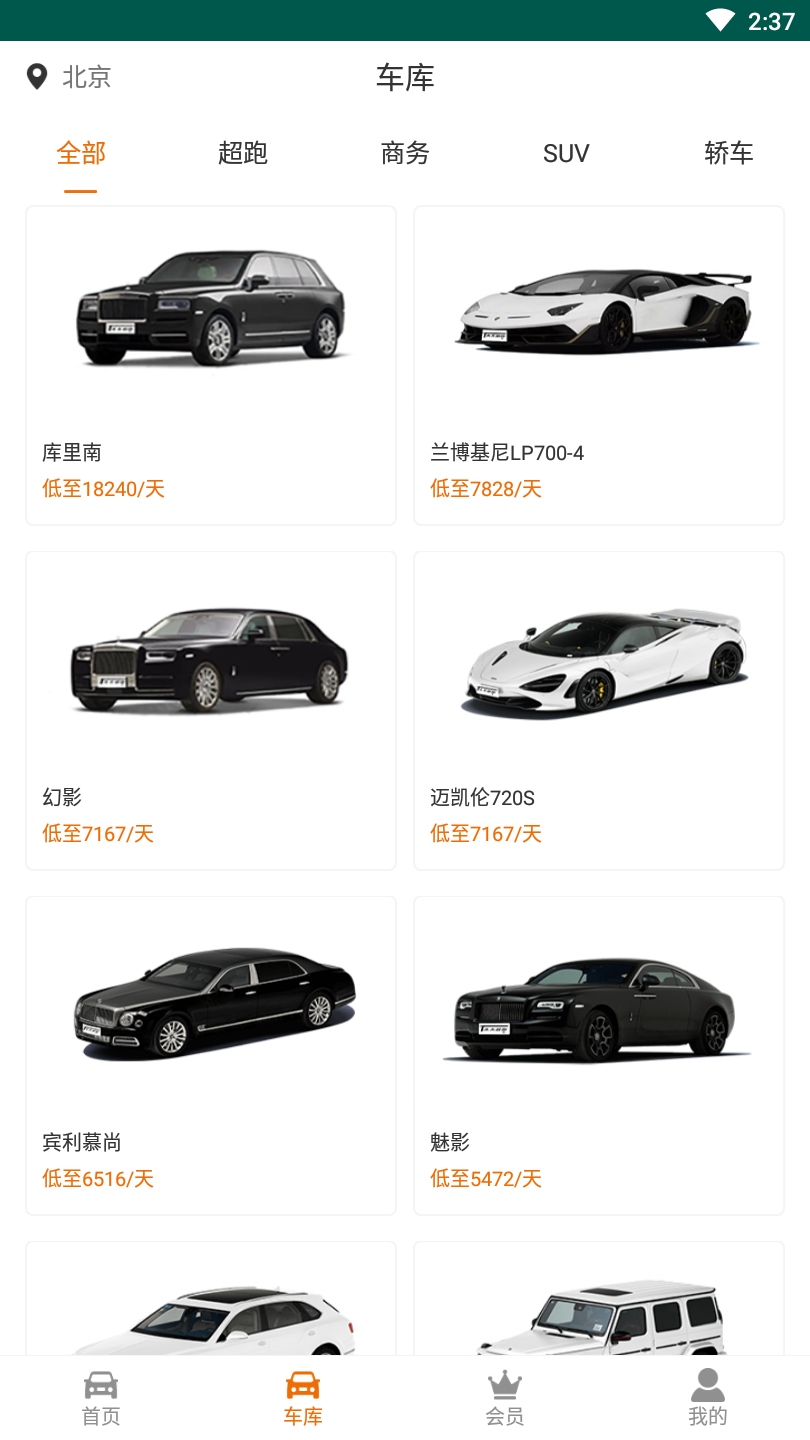Switch to the 商务 tab
The image size is (810, 1440).
[x=405, y=153]
